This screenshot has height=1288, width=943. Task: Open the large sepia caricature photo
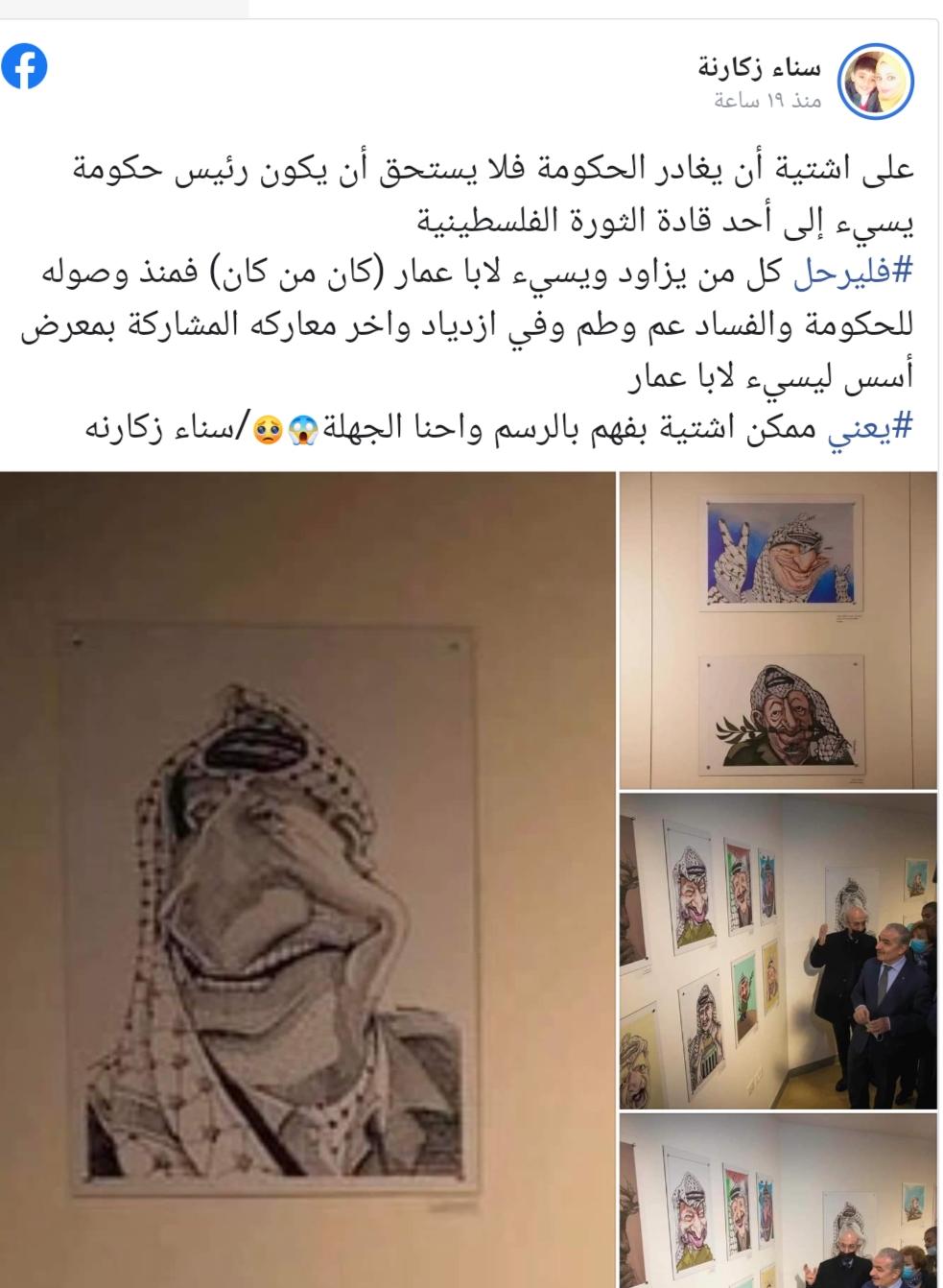[307, 878]
